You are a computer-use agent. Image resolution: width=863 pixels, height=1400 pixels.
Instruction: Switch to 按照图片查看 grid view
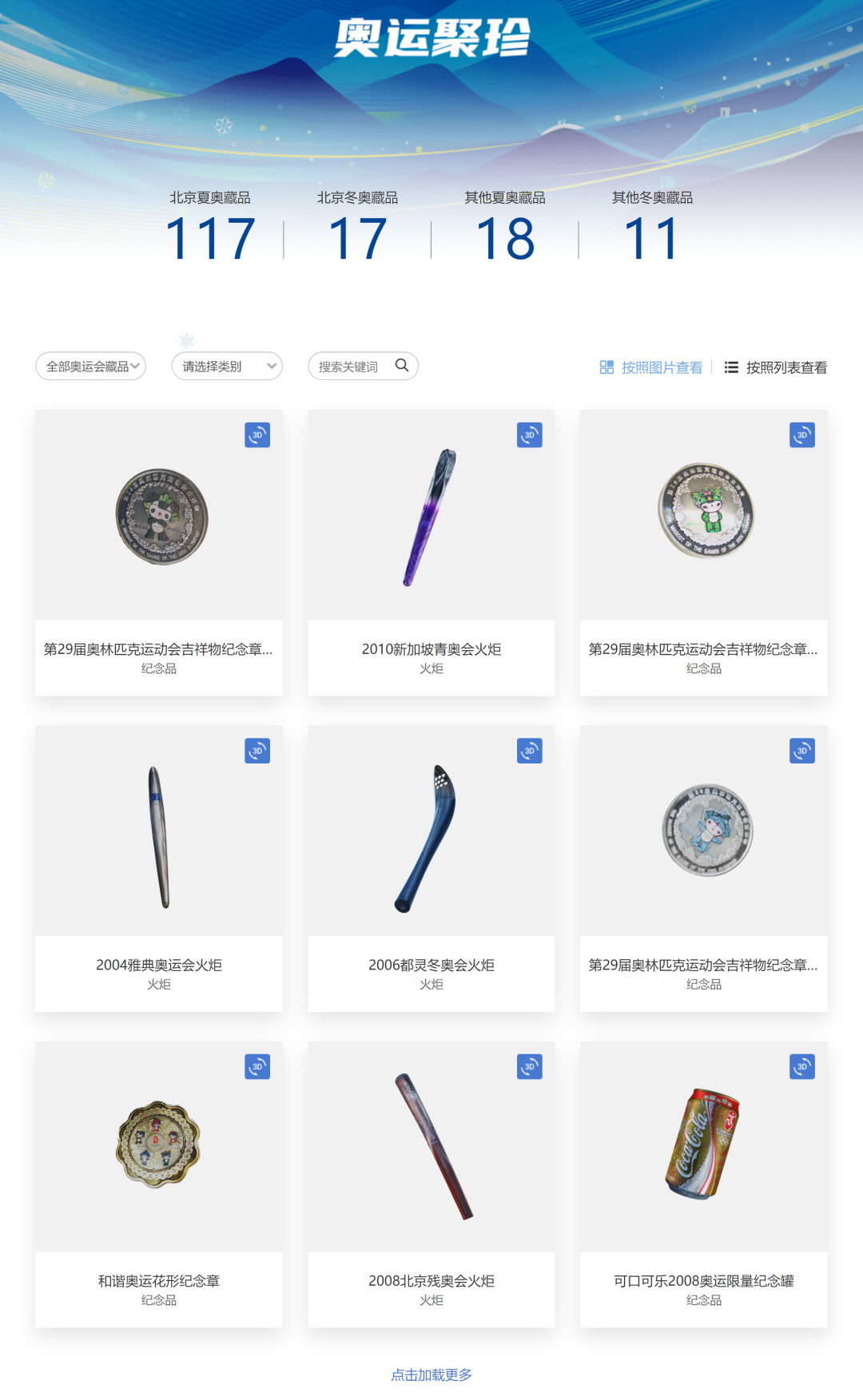pos(651,367)
